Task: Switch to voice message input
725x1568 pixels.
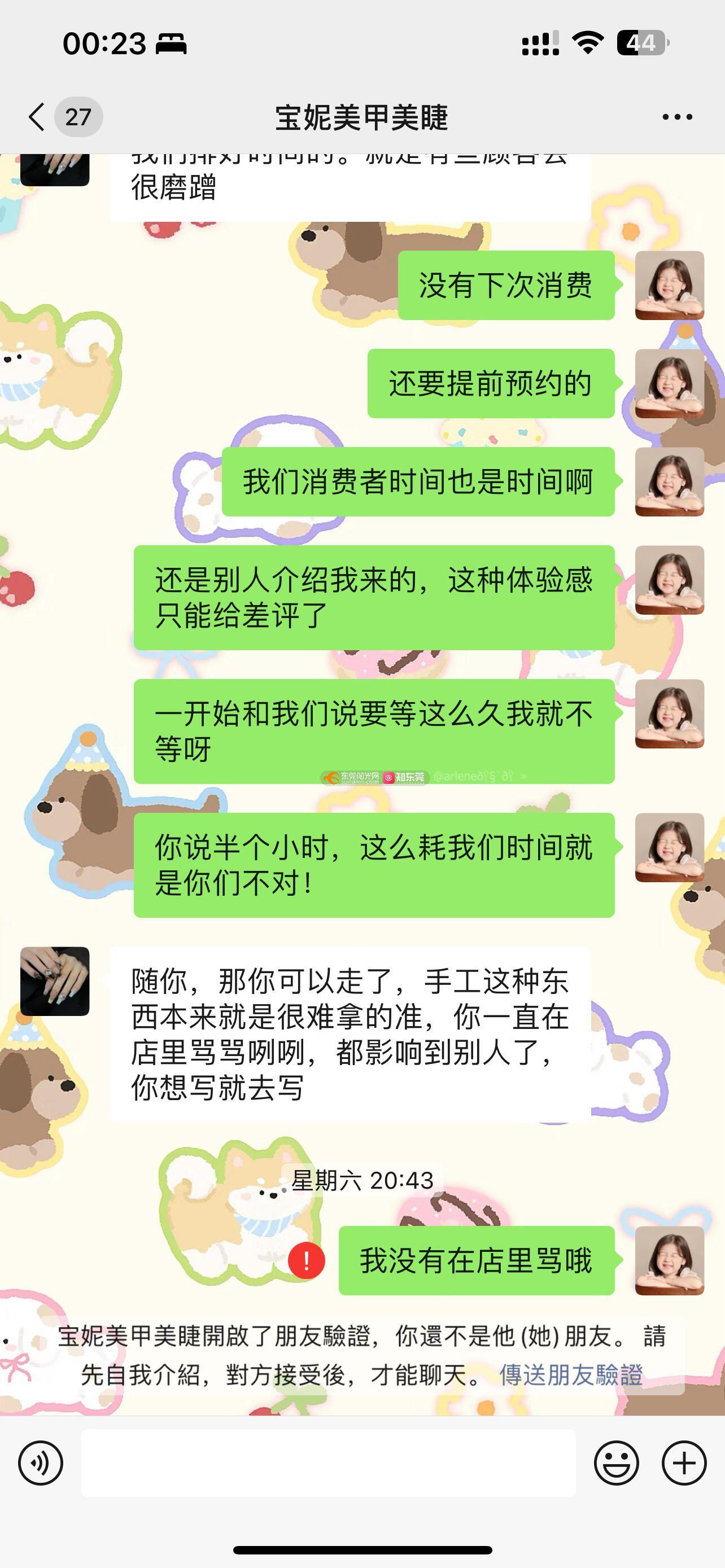Action: (41, 1462)
